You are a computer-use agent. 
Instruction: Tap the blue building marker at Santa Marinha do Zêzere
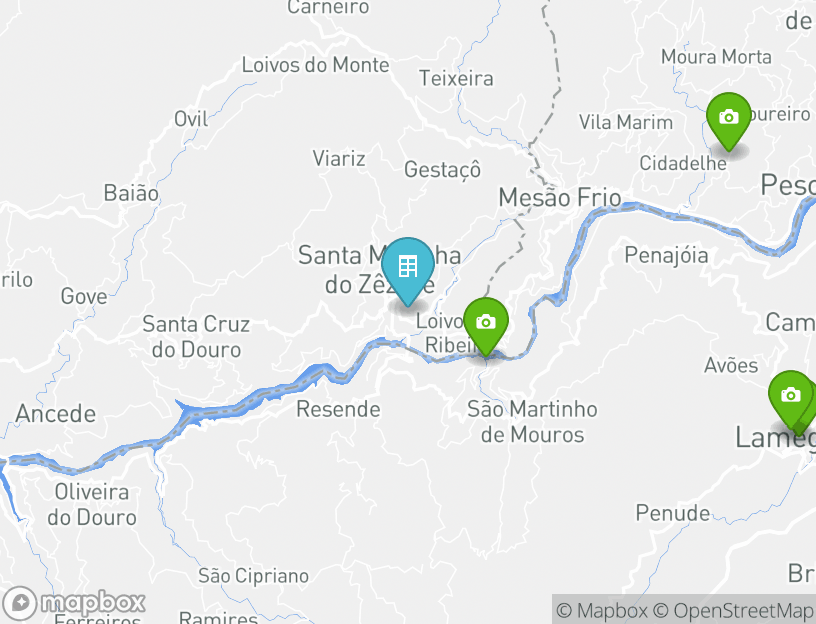(408, 267)
